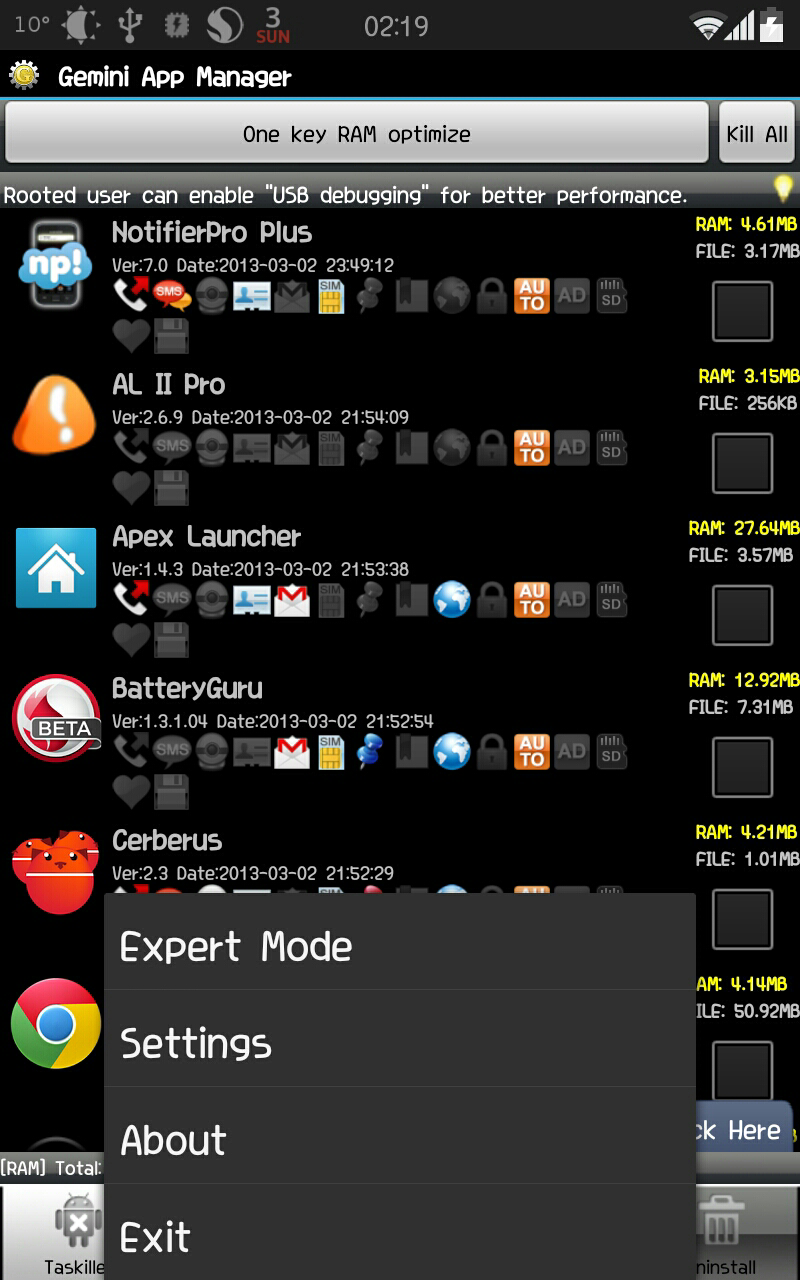Check the box for NotifierPro Plus
This screenshot has height=1280, width=800.
pos(742,311)
